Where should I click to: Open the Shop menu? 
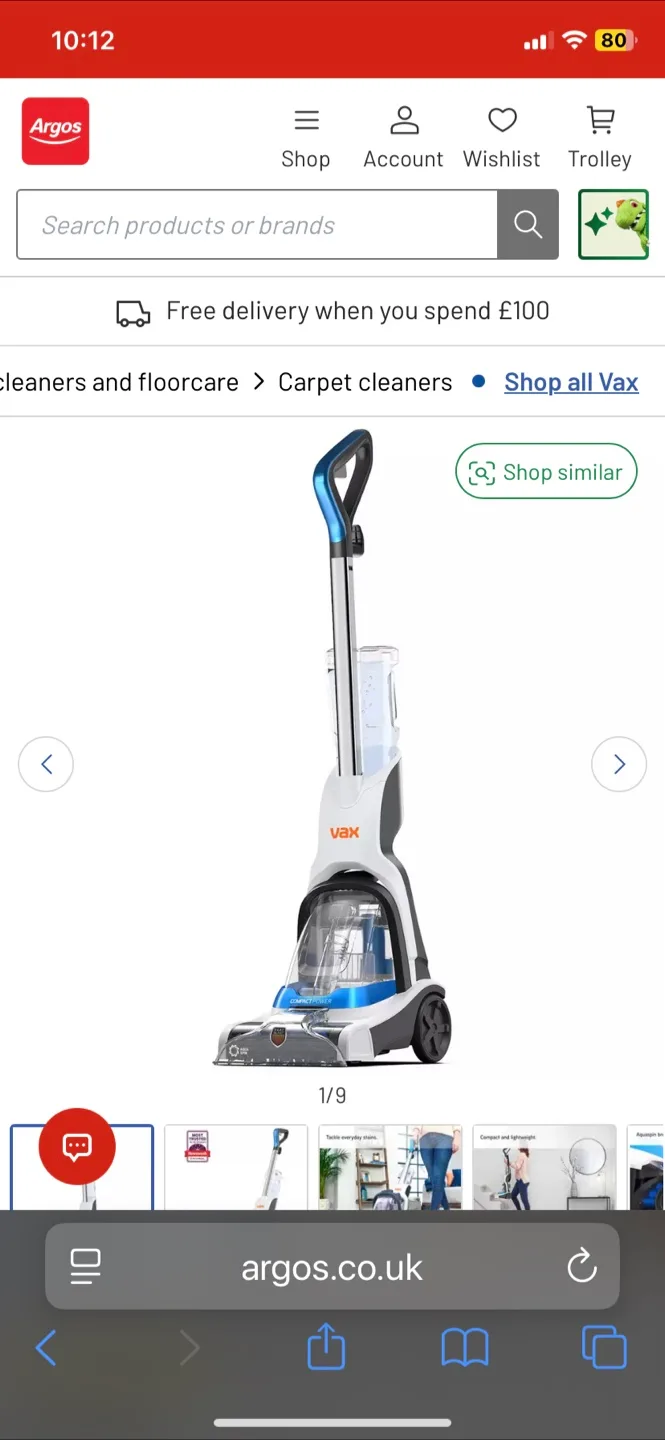(306, 139)
